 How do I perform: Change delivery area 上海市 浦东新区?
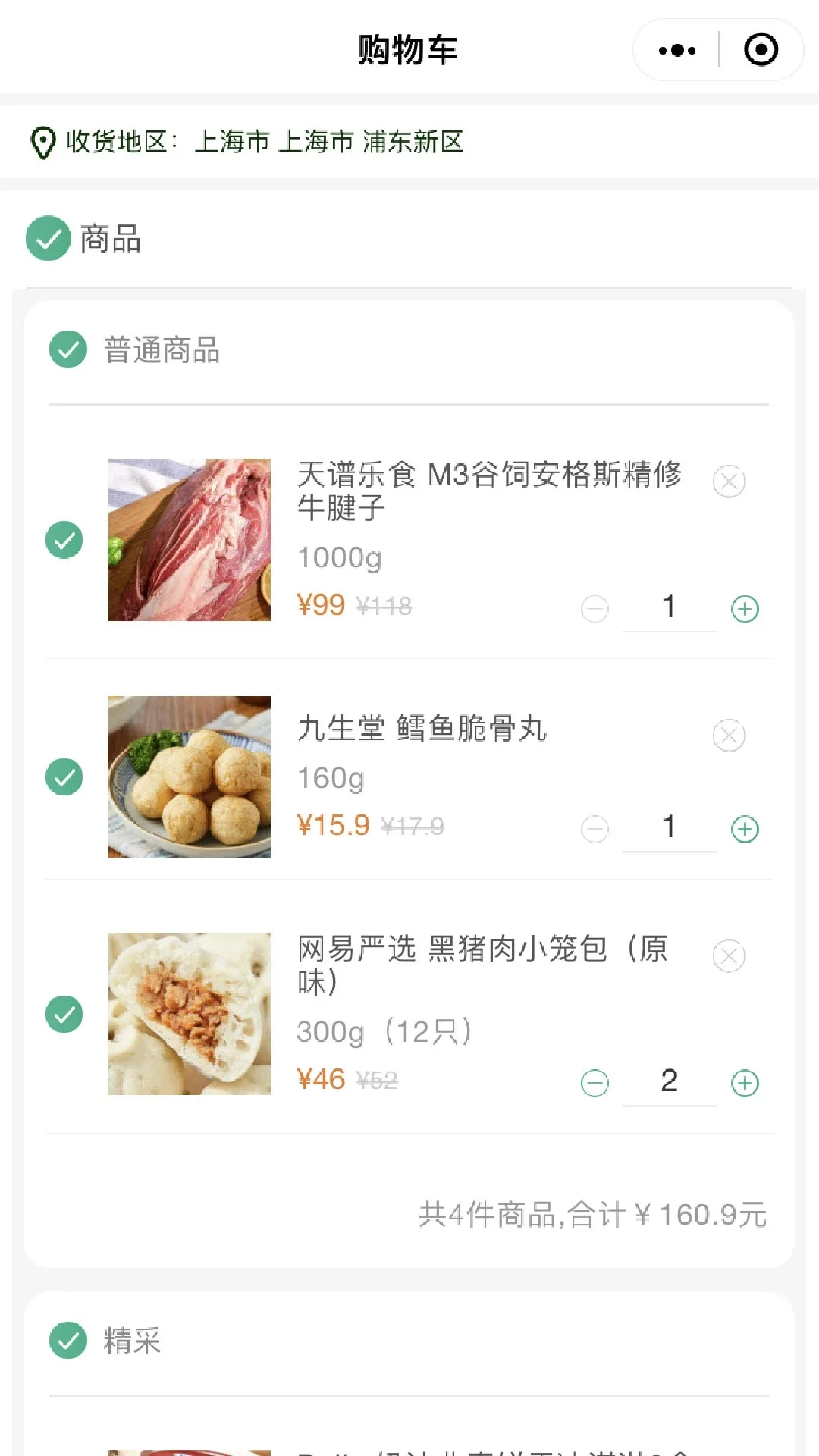(x=328, y=142)
